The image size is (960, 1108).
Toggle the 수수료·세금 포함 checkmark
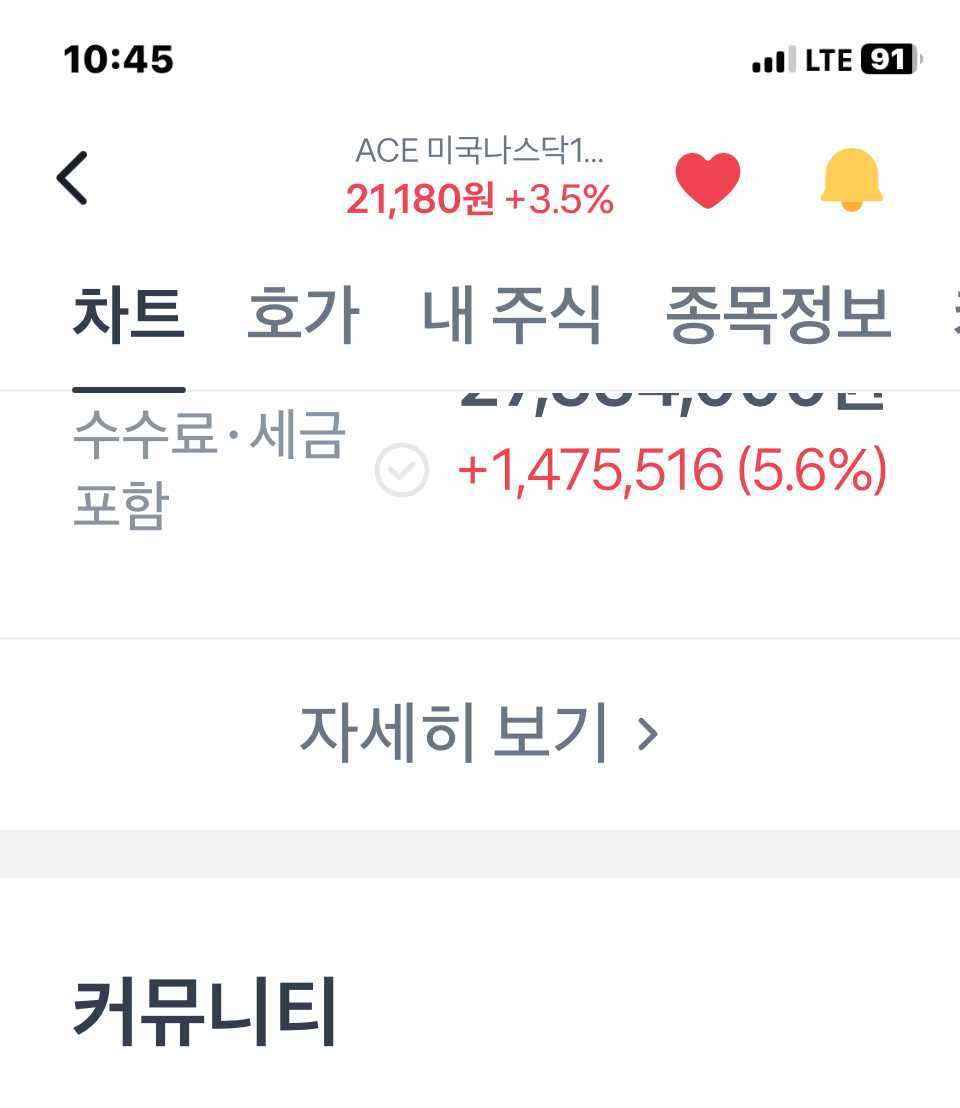[402, 470]
